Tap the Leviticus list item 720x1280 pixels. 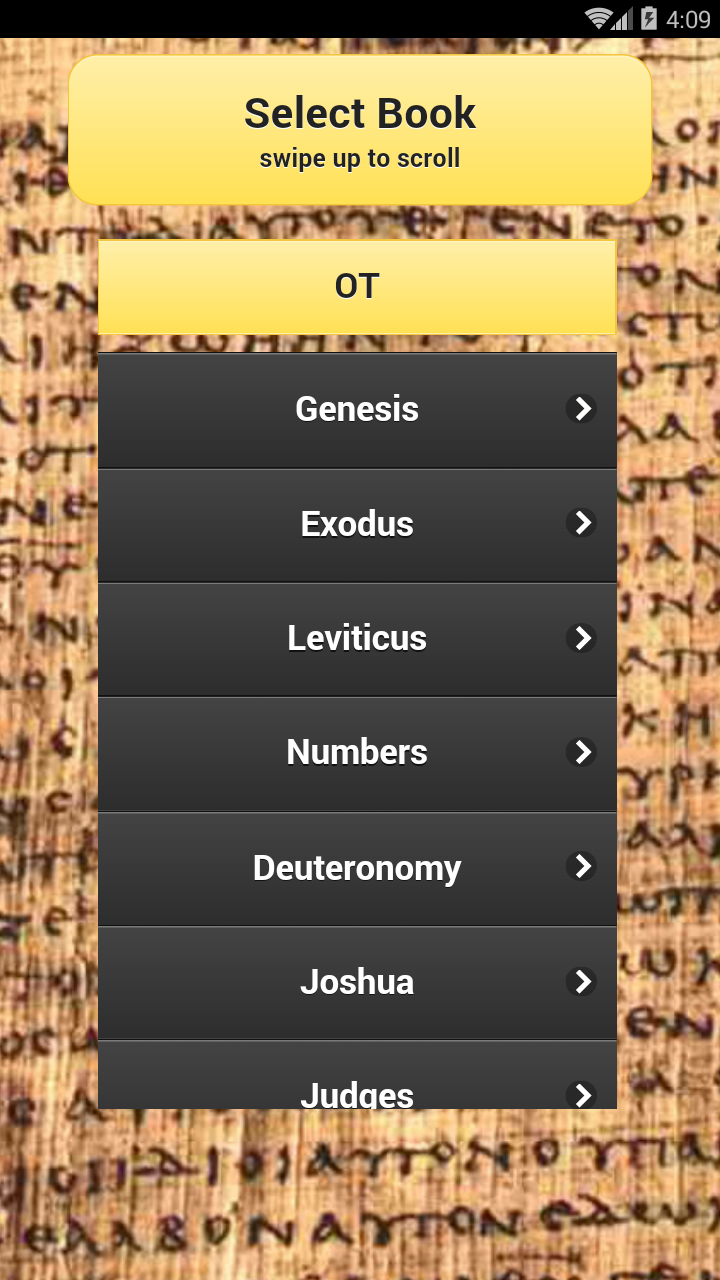click(357, 638)
